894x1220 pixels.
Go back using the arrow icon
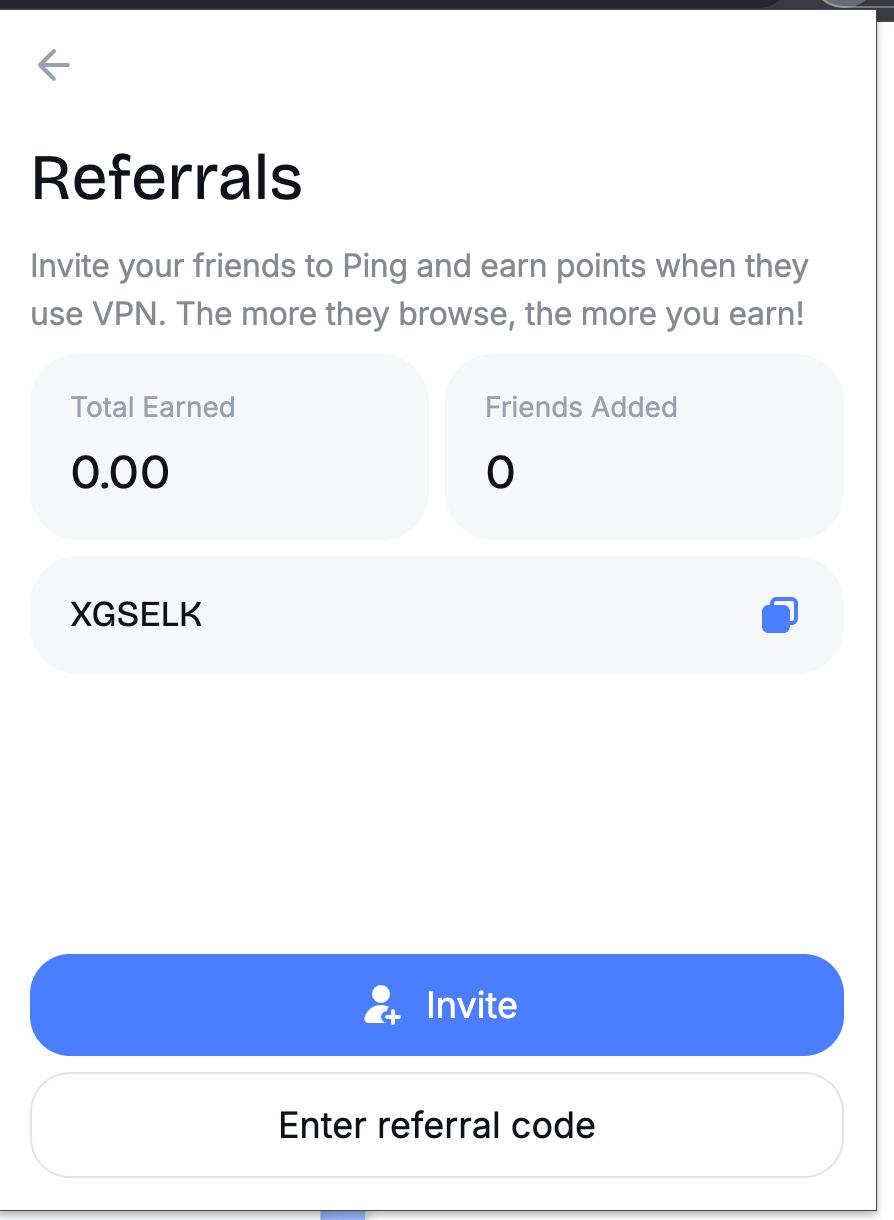click(53, 65)
